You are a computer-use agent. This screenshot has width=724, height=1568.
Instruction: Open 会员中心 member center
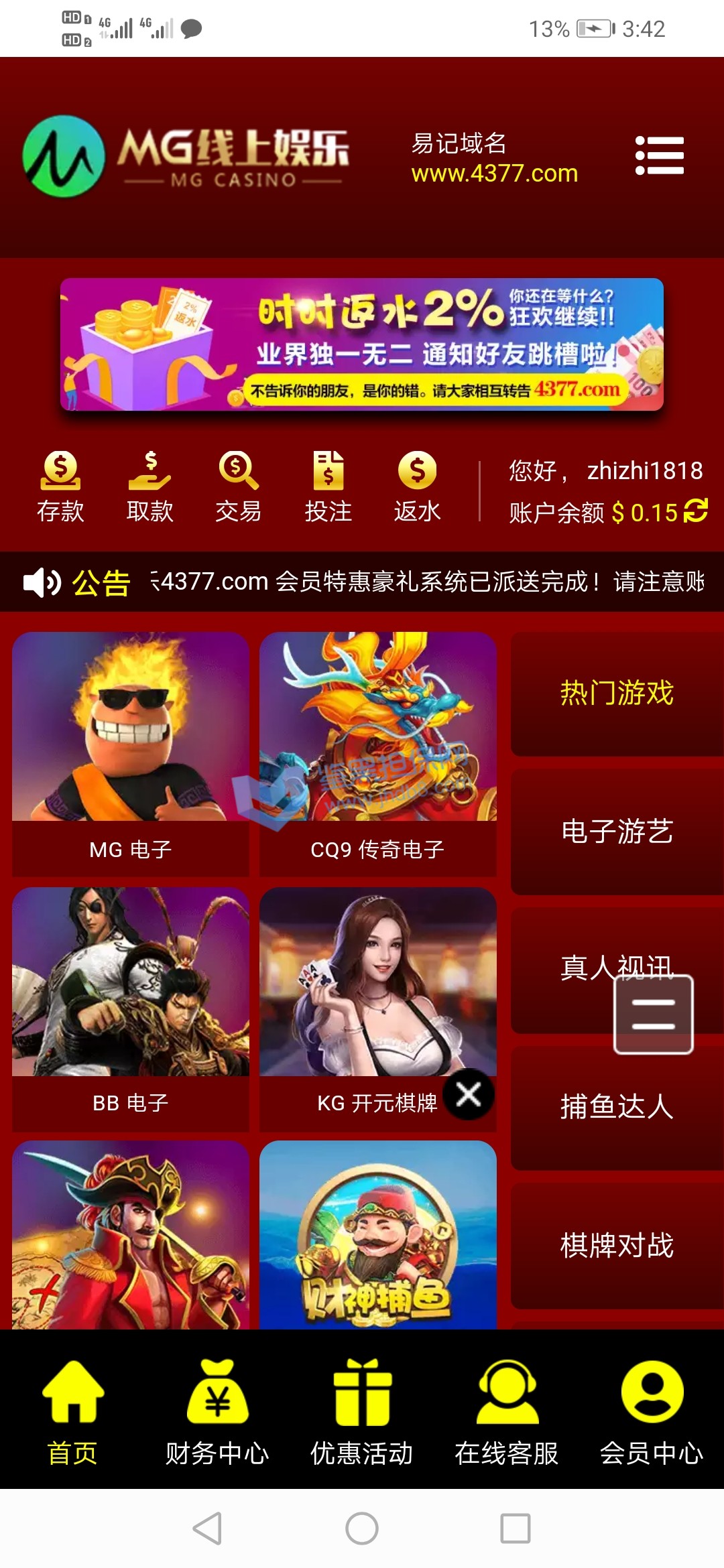pyautogui.click(x=652, y=1411)
